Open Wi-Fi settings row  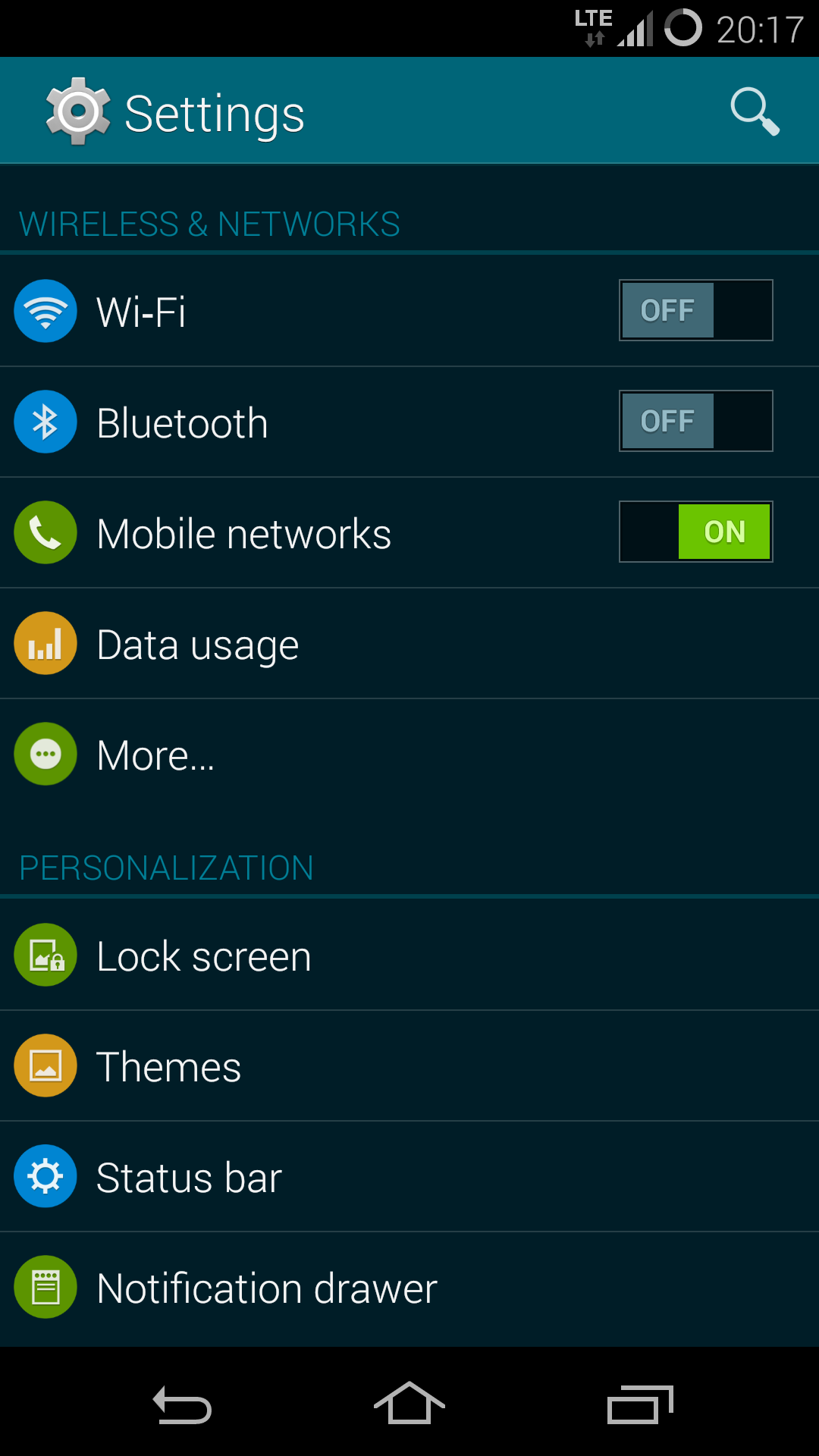(x=409, y=311)
